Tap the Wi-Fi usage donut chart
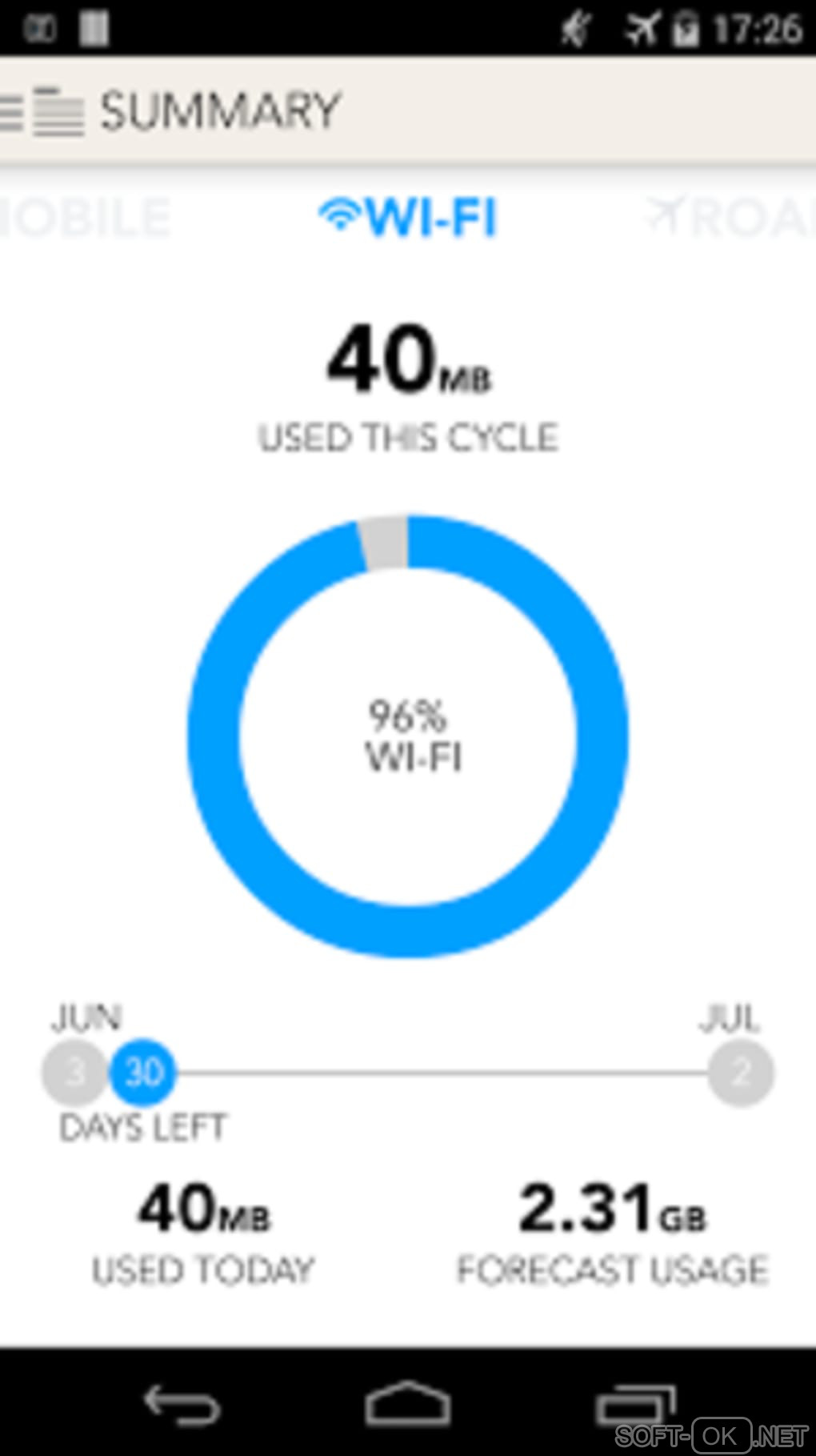816x1456 pixels. (408, 736)
